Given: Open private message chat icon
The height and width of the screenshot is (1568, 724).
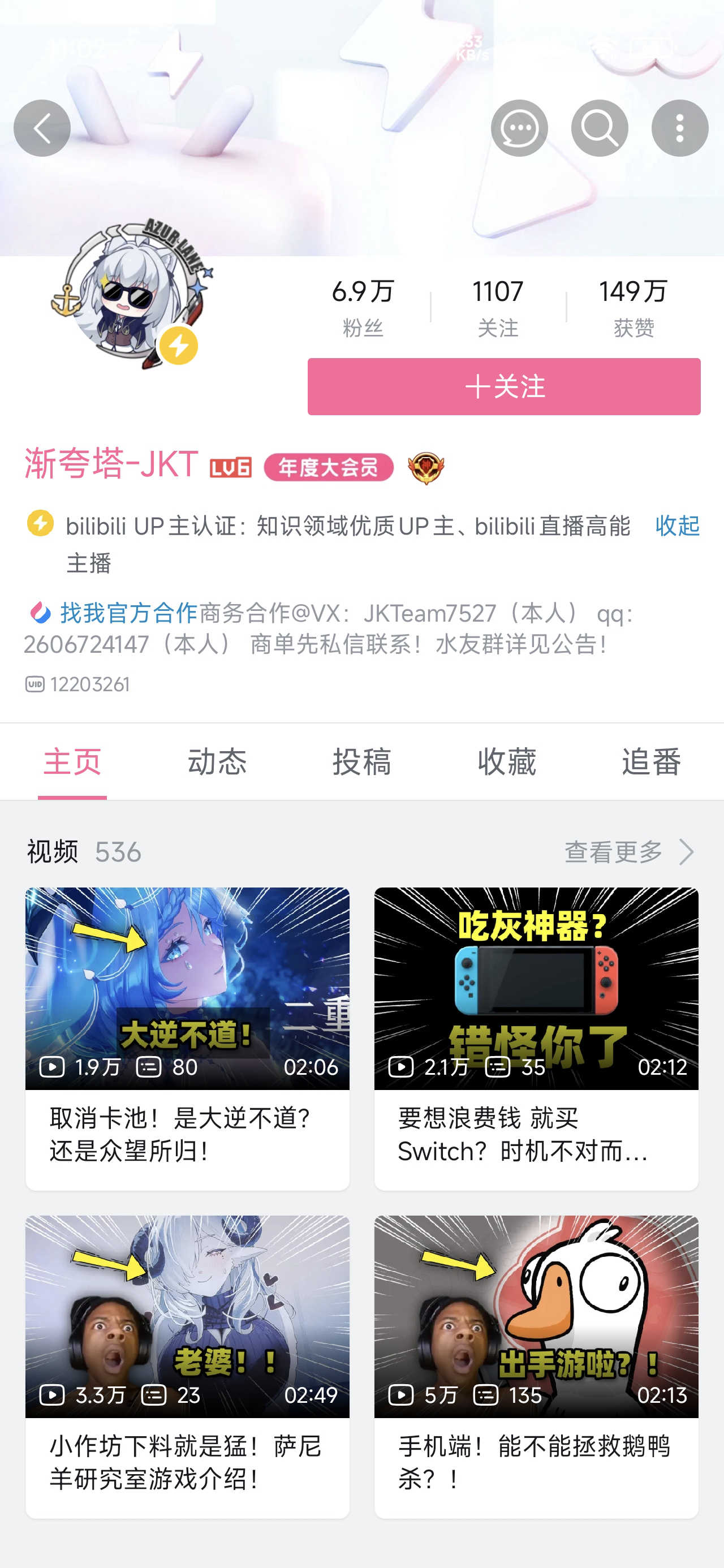Looking at the screenshot, I should coord(519,128).
